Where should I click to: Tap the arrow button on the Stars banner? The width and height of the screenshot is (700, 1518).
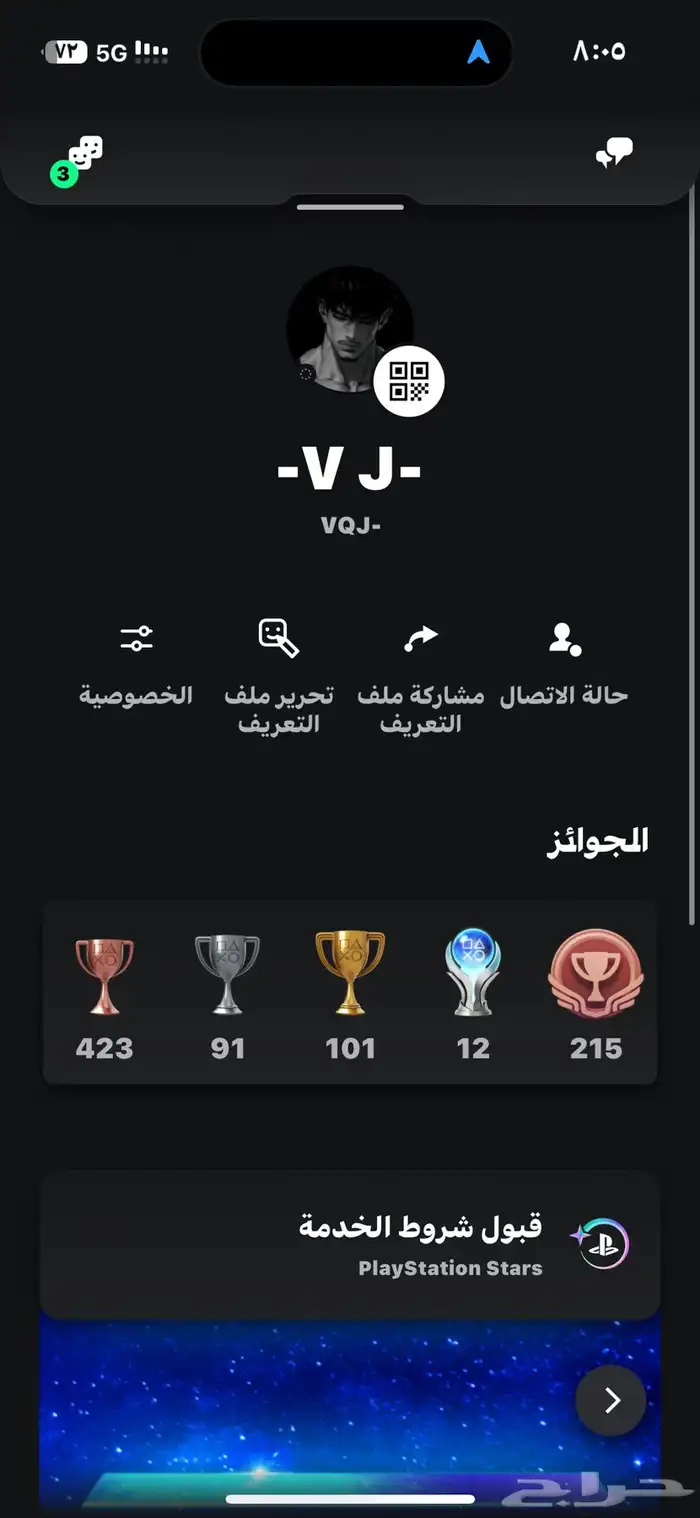point(610,1400)
